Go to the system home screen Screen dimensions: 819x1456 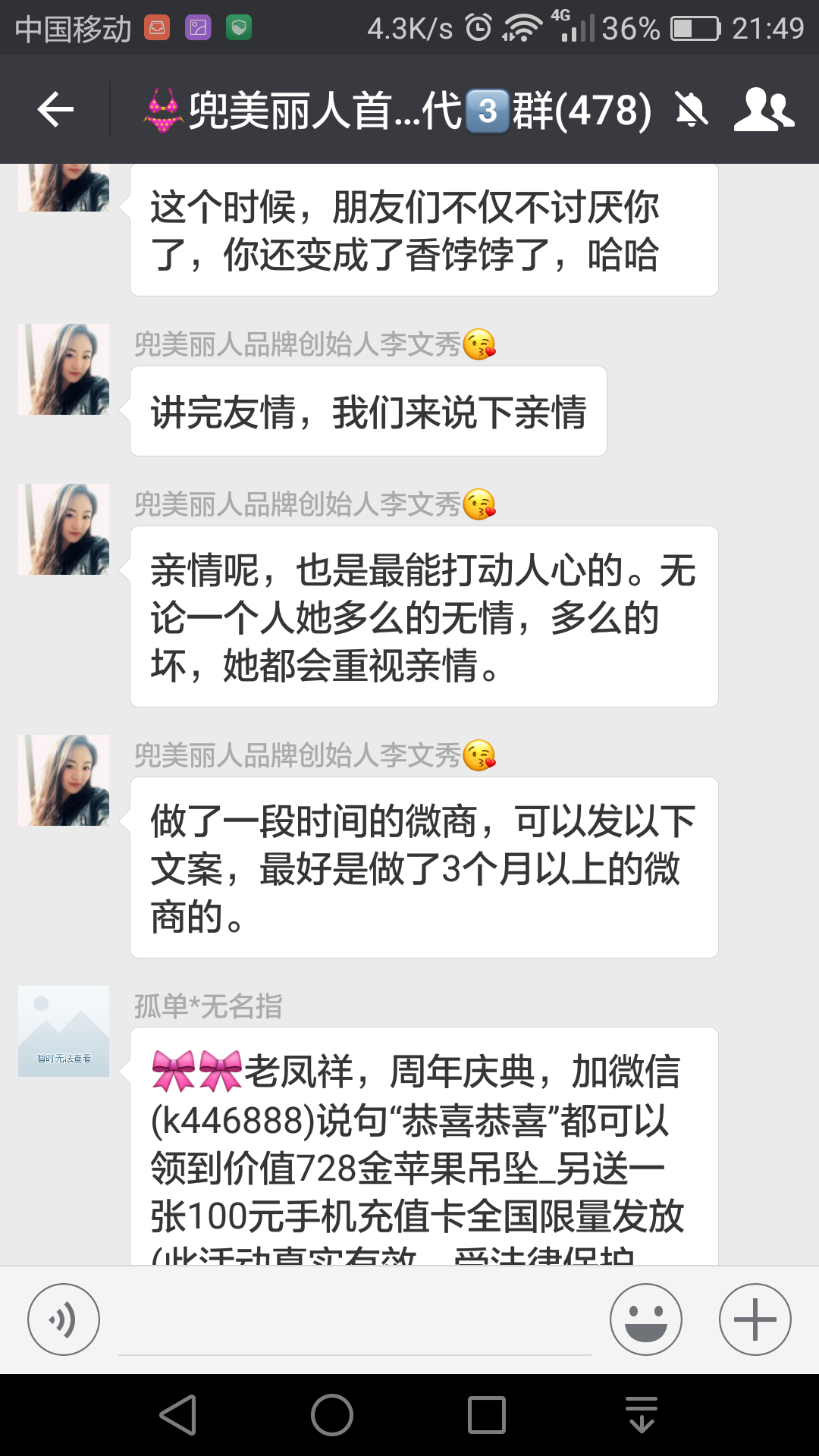pyautogui.click(x=332, y=1415)
